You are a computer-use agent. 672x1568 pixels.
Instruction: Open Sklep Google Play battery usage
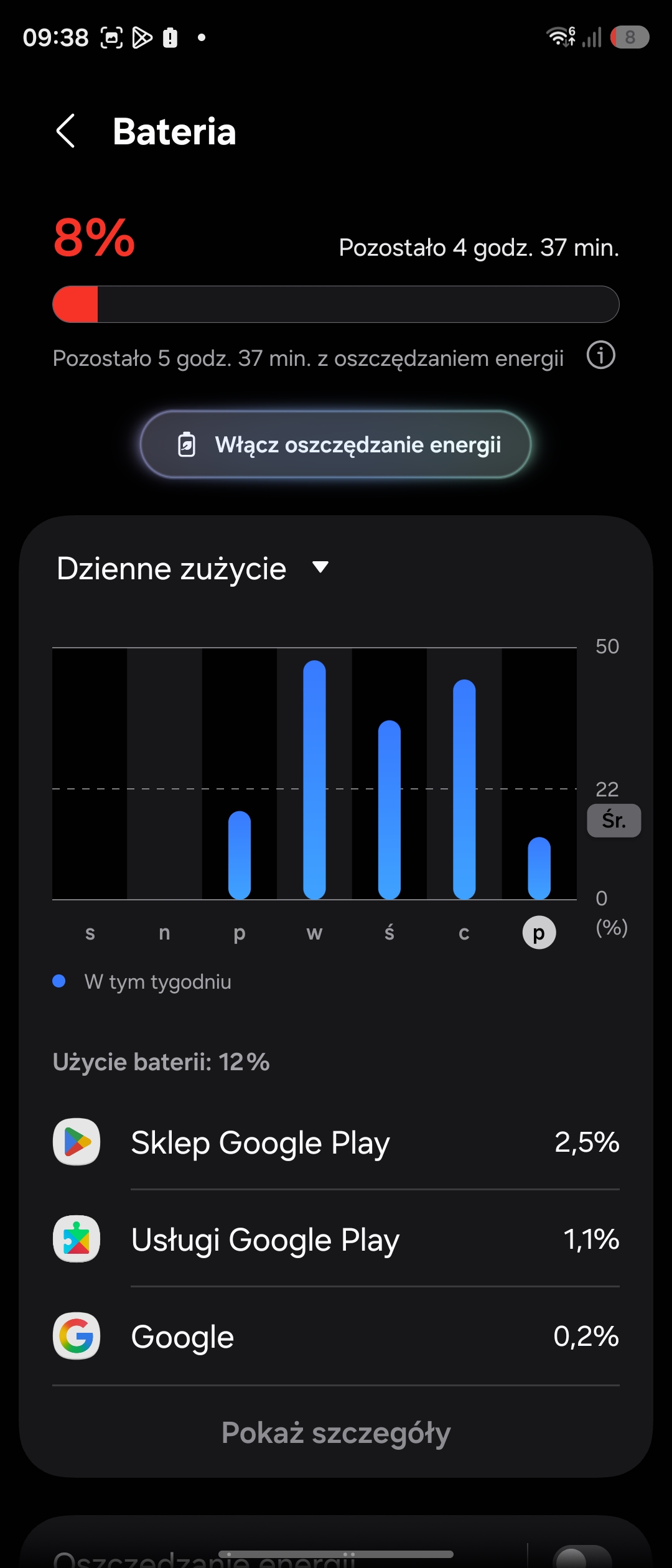(x=336, y=1142)
